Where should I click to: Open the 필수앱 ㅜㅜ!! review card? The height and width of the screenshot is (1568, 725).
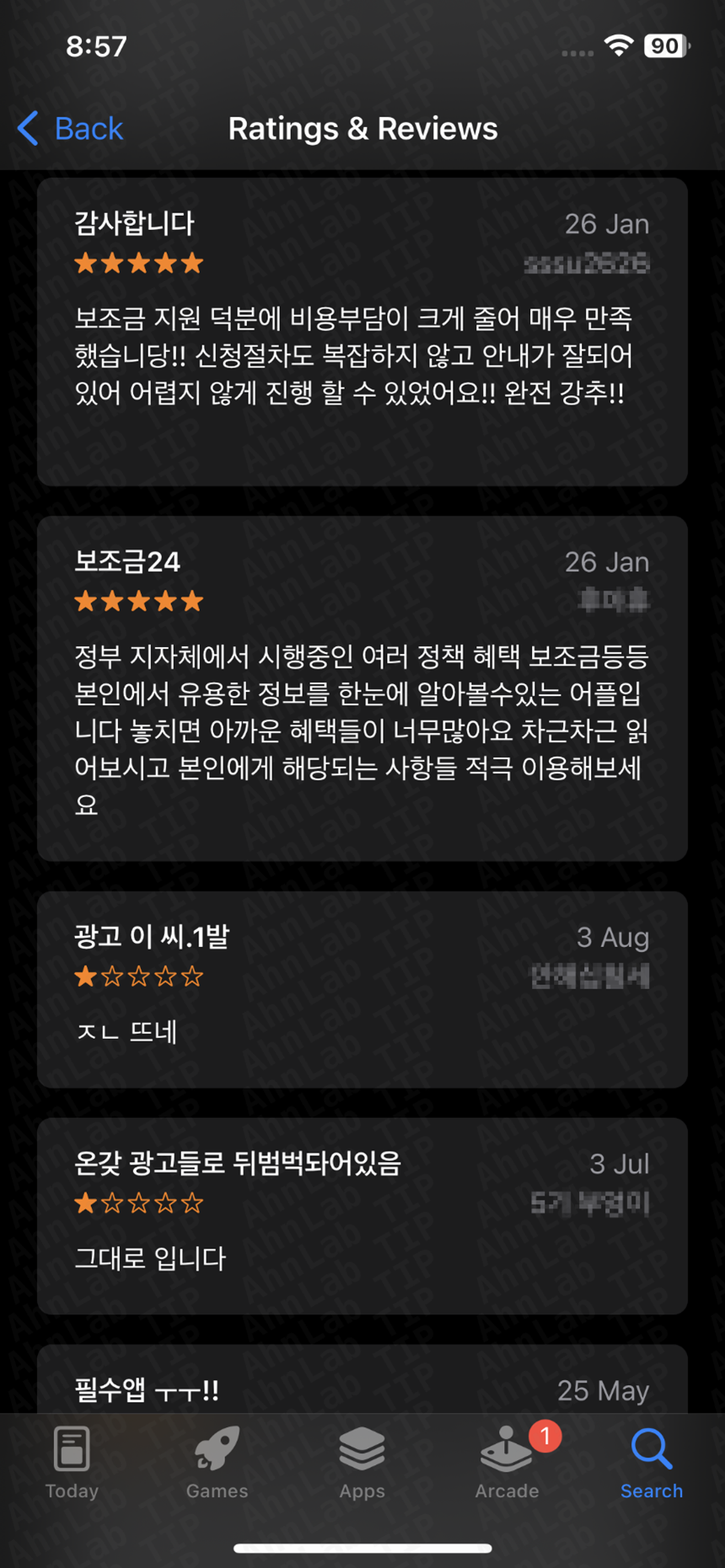[362, 1382]
